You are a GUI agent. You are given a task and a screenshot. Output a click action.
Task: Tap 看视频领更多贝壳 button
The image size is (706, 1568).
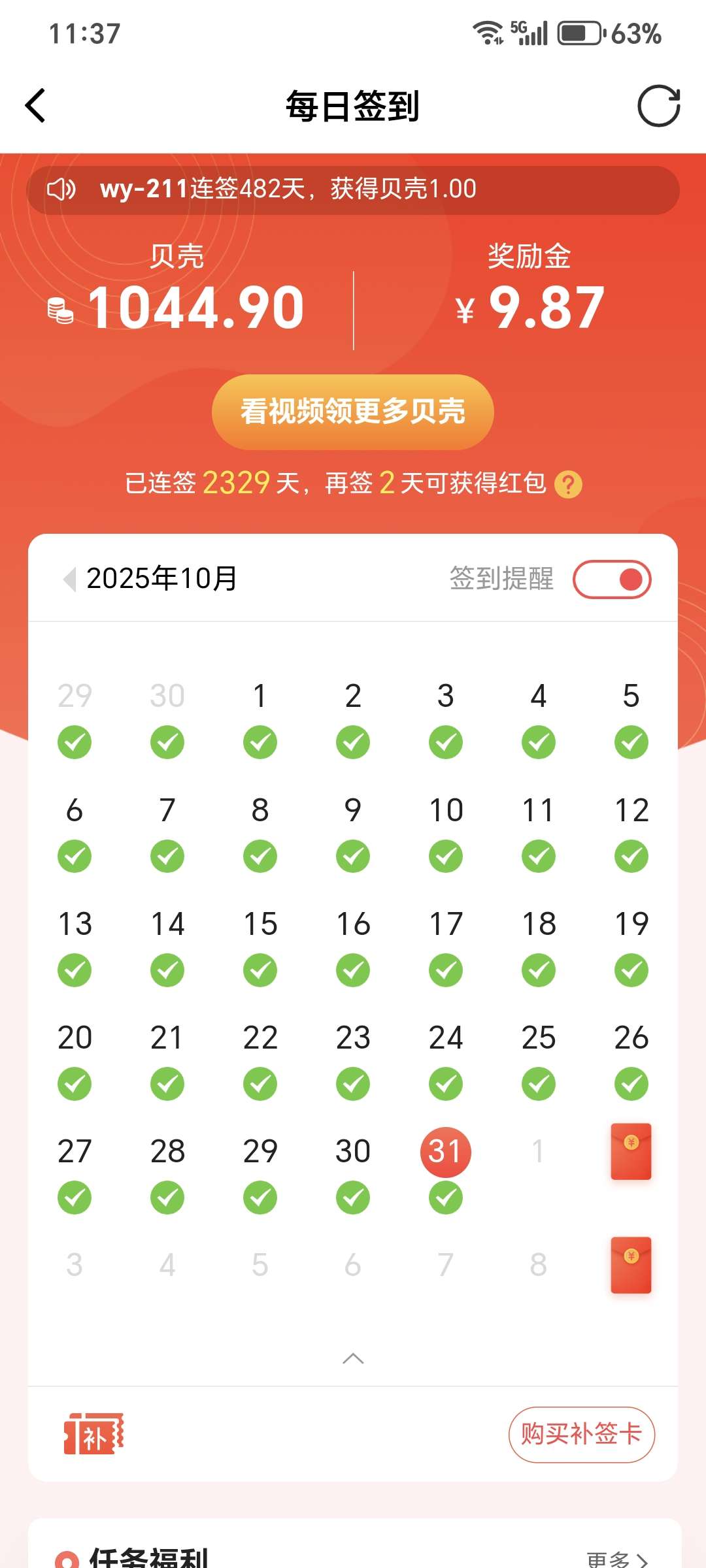coord(353,412)
